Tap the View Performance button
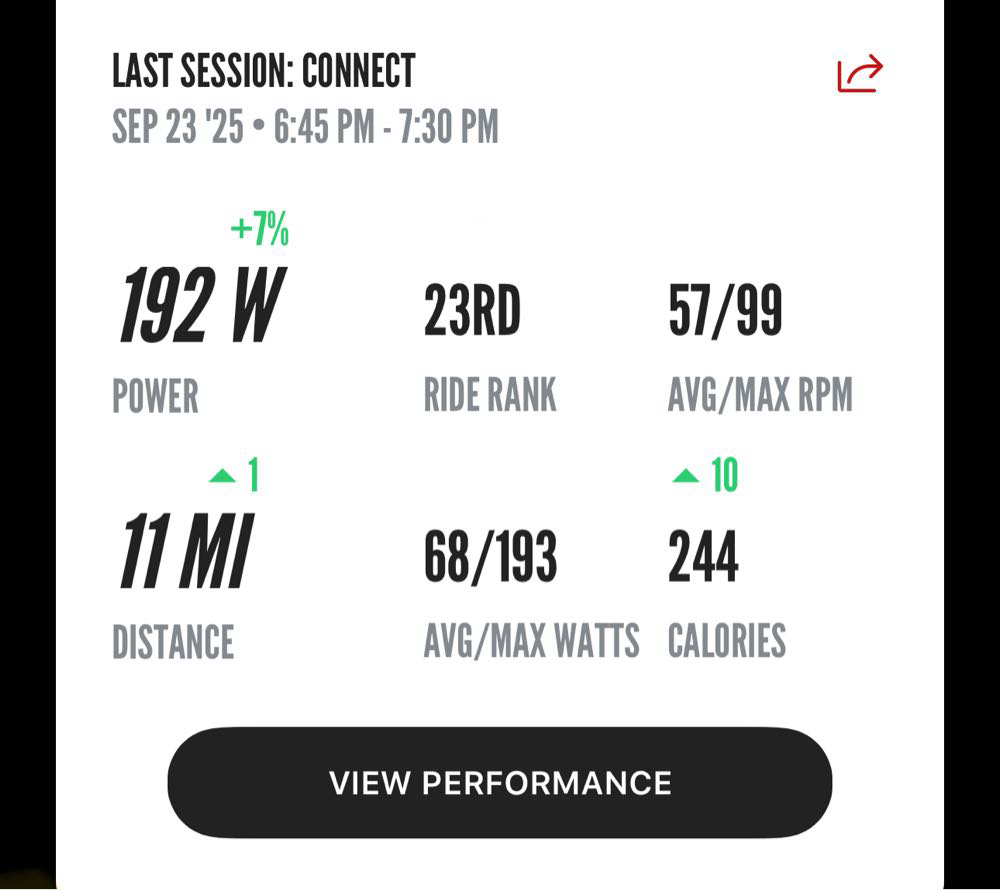The image size is (1001, 890). (500, 782)
